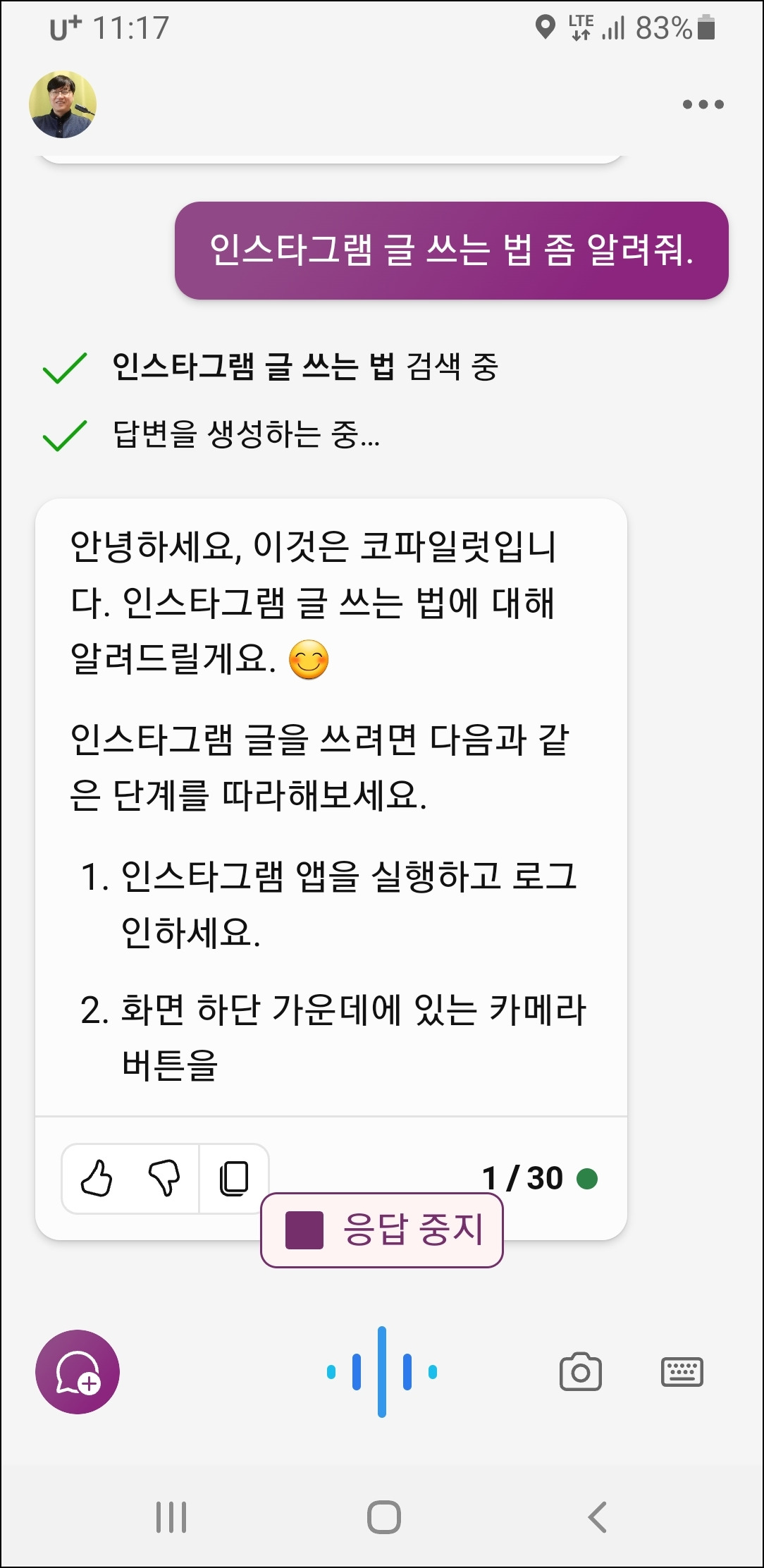Viewport: 764px width, 1568px height.
Task: Switch to keyboard input mode
Action: [682, 1371]
